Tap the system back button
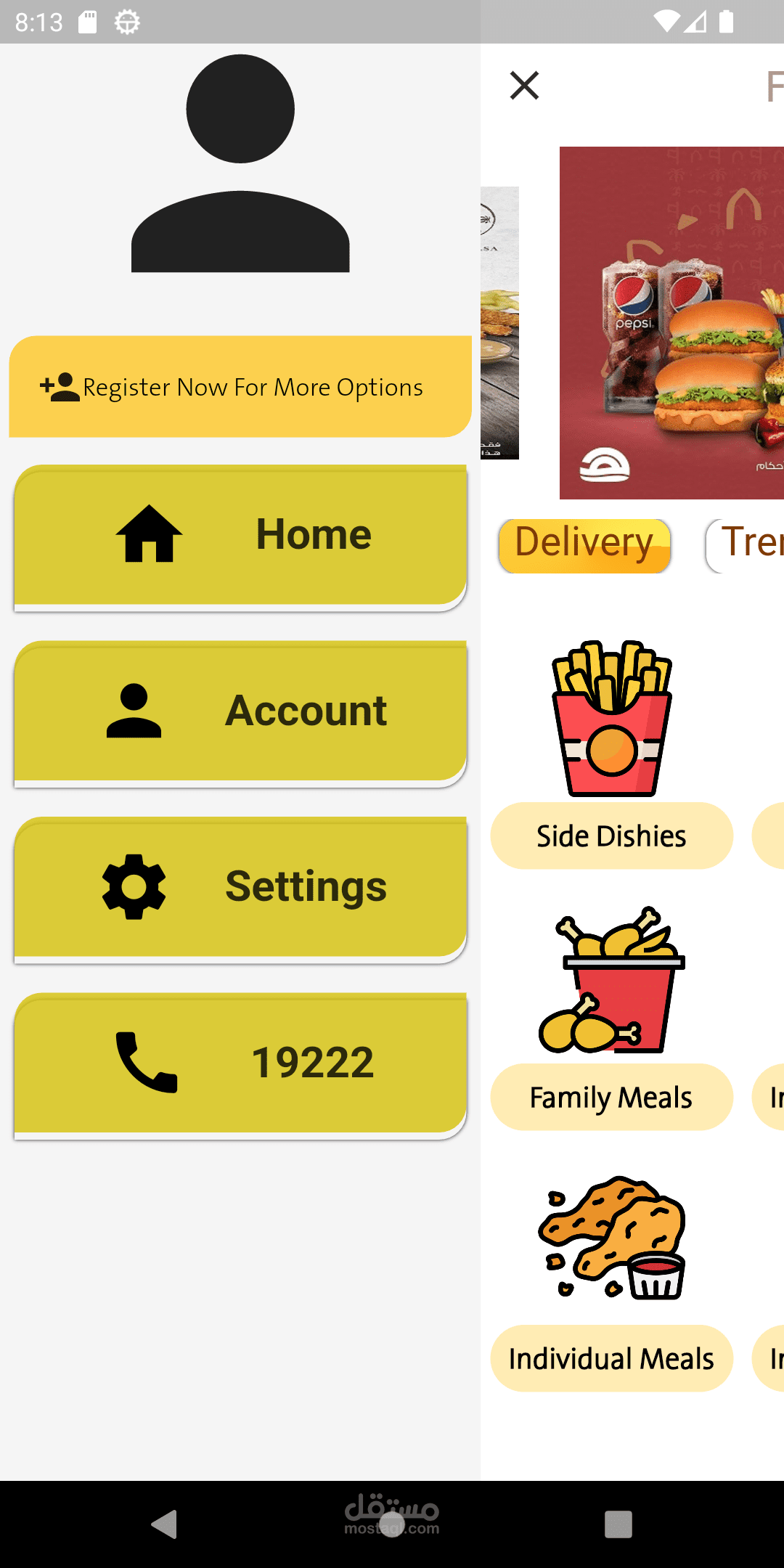784x1568 pixels. pyautogui.click(x=165, y=1524)
